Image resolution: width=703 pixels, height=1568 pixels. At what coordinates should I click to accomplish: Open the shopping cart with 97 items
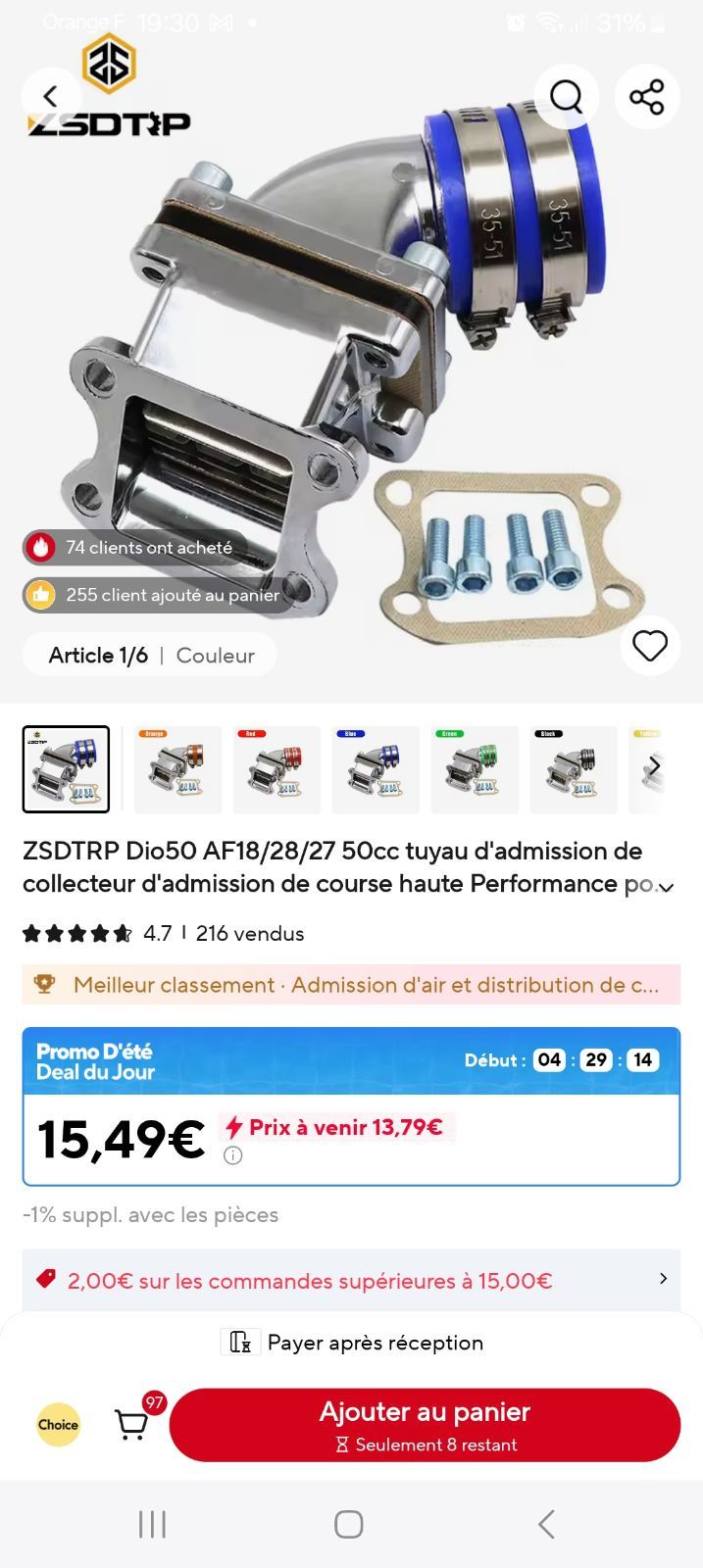pyautogui.click(x=132, y=1424)
